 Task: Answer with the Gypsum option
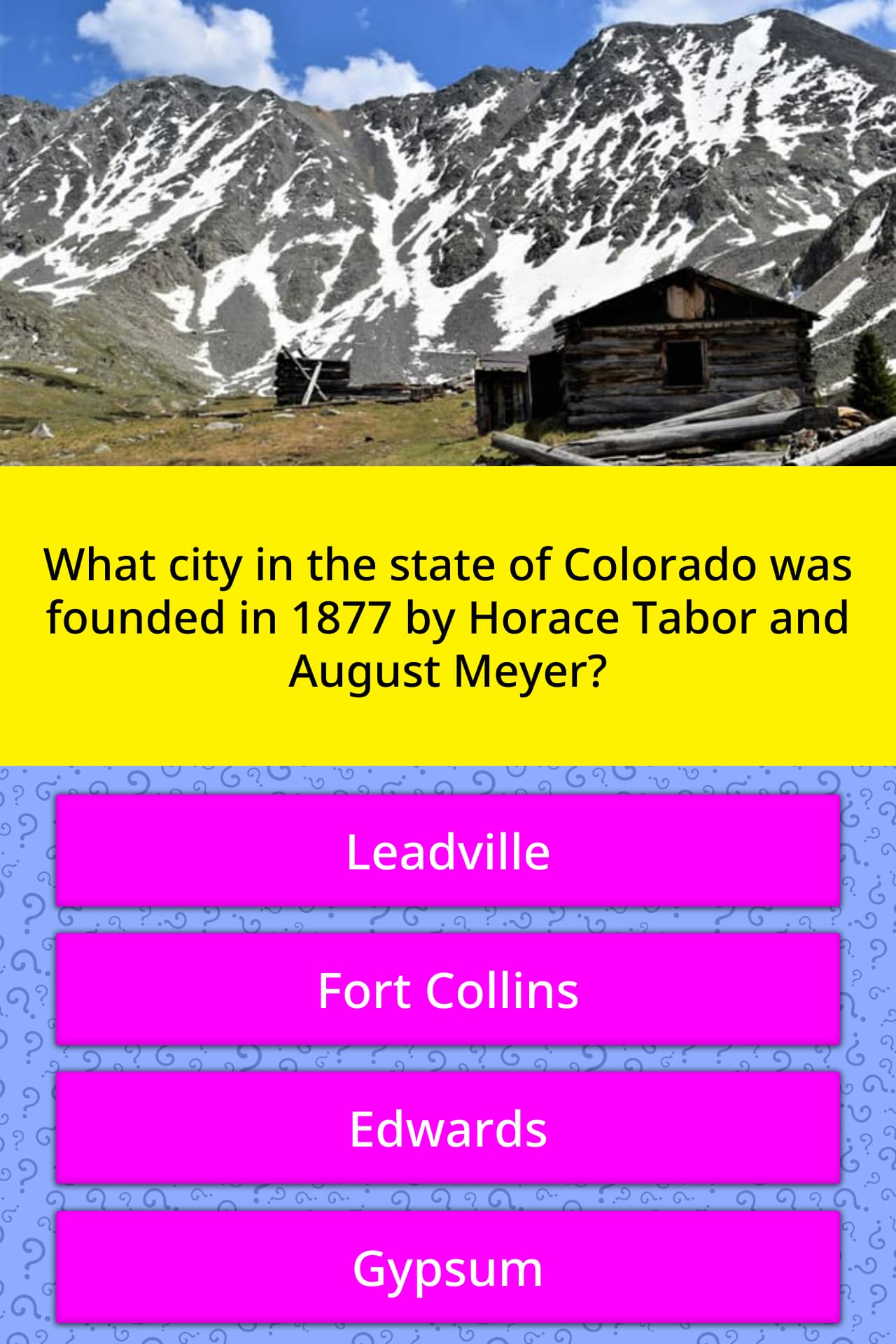point(448,1268)
